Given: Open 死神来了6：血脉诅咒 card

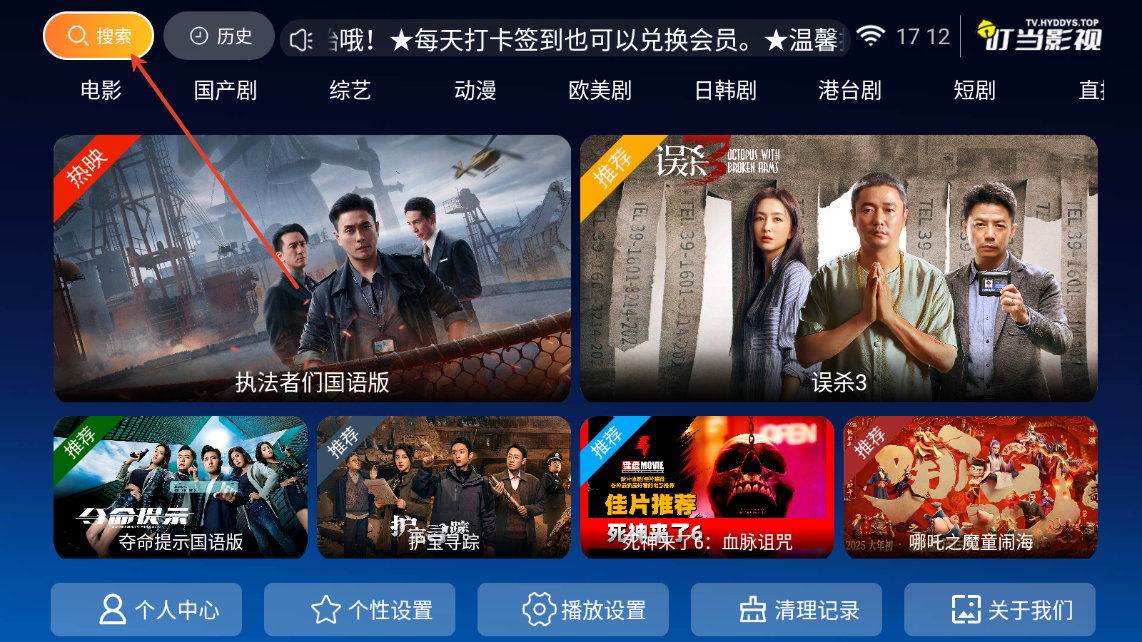Looking at the screenshot, I should tap(707, 487).
